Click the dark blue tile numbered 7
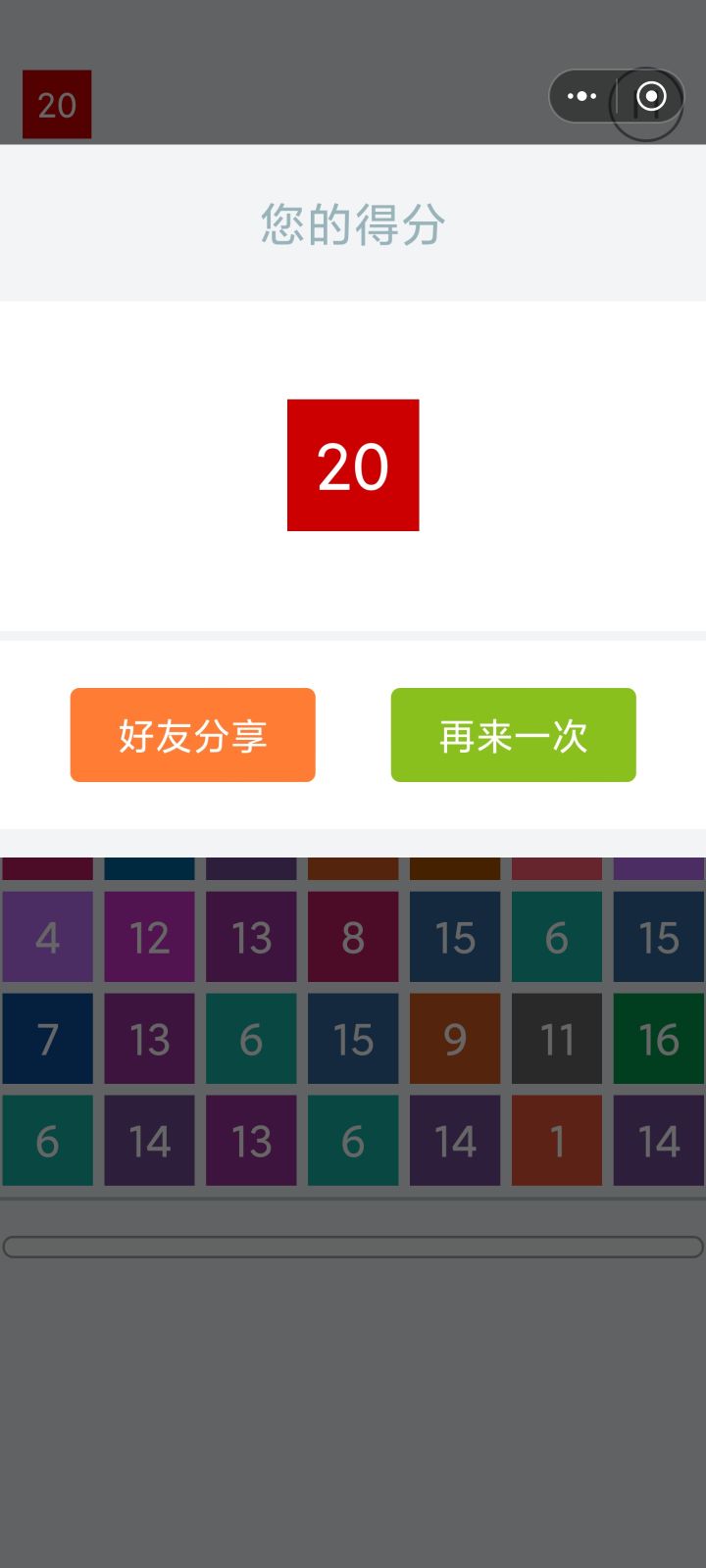This screenshot has height=1568, width=706. (x=47, y=1039)
